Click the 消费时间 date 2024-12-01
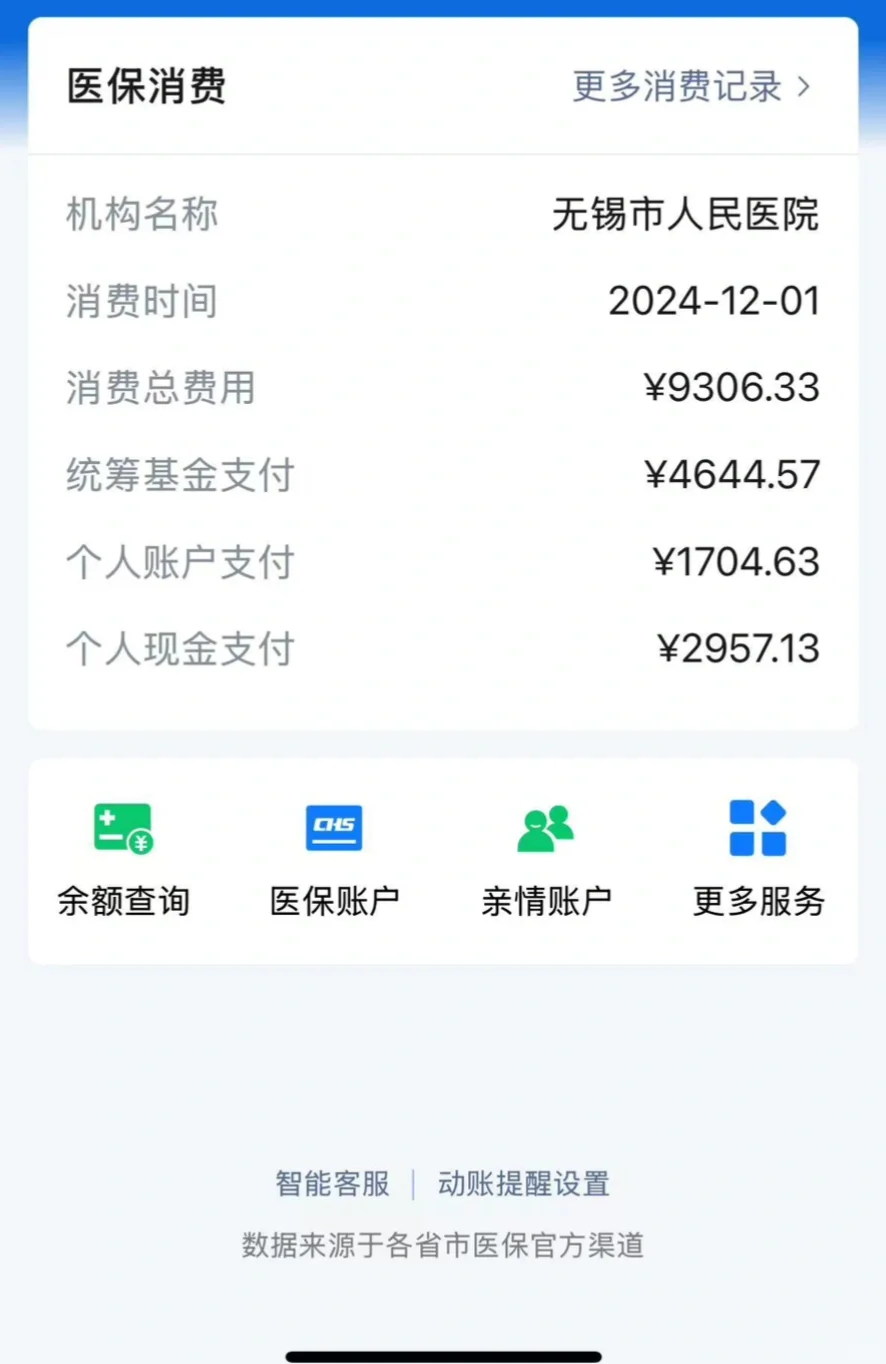The height and width of the screenshot is (1364, 886). coord(714,302)
